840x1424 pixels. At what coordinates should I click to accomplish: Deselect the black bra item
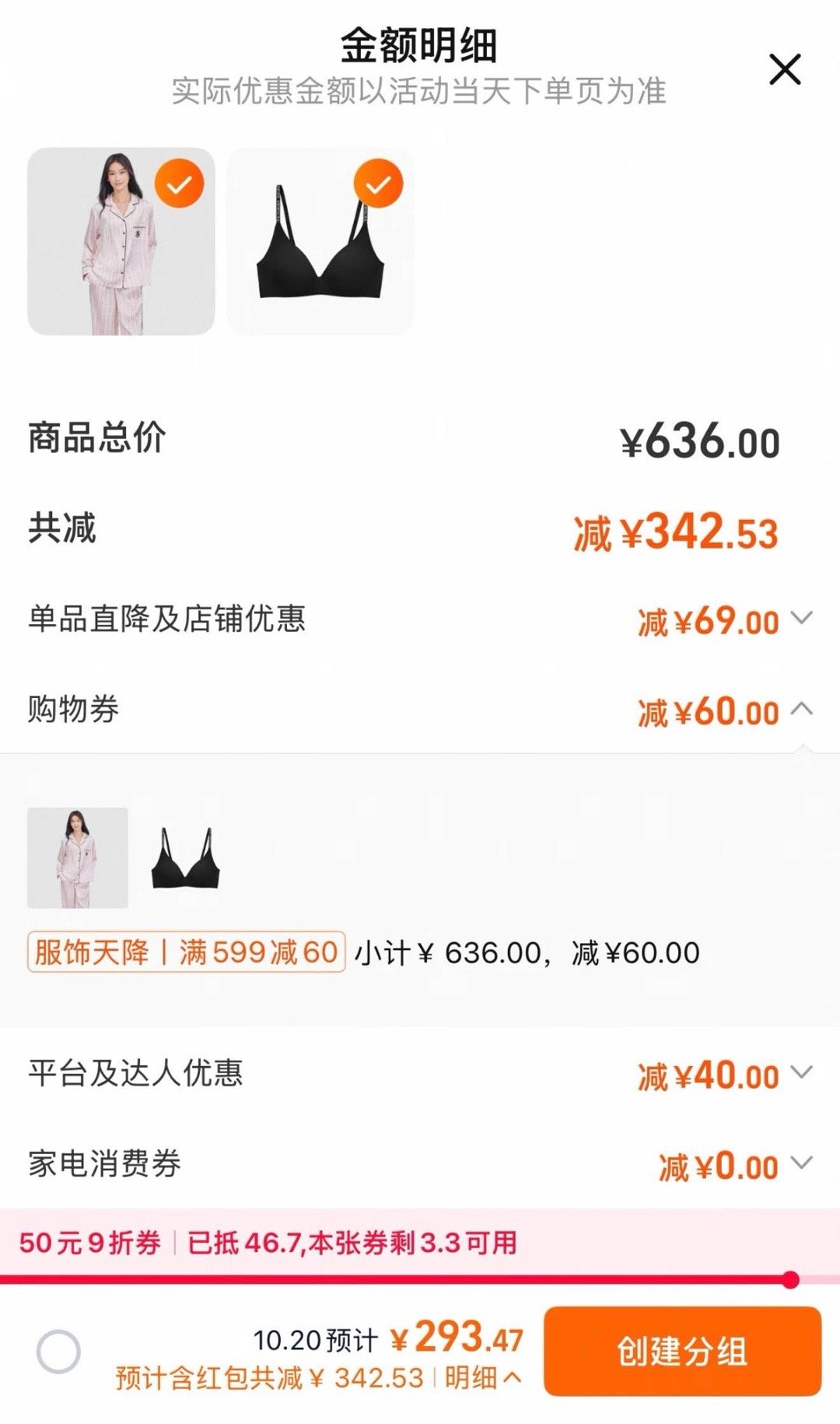(378, 184)
